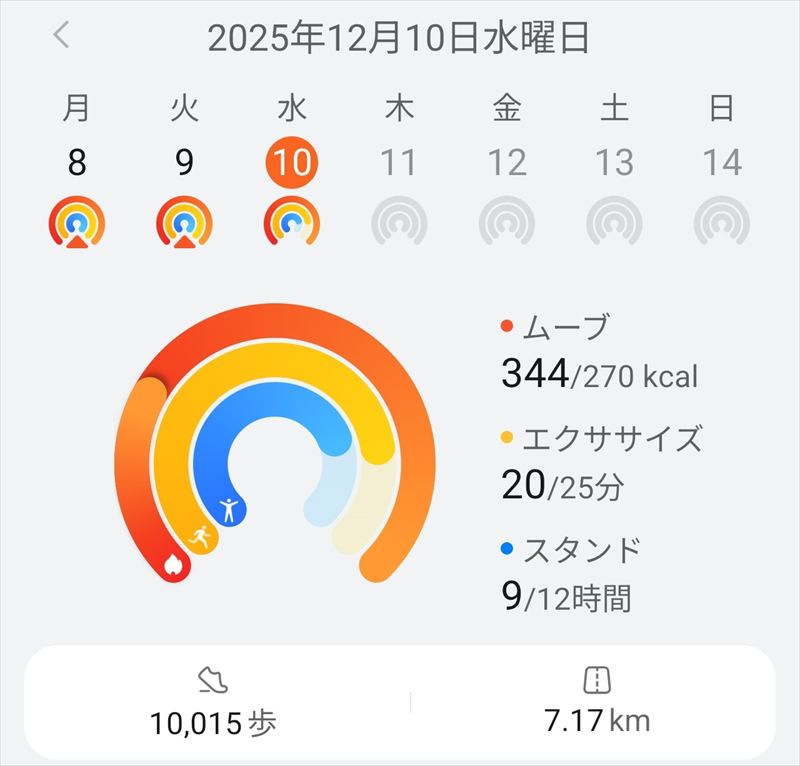Open the エクササイズ 20/25分 details
This screenshot has width=800, height=766.
click(600, 464)
